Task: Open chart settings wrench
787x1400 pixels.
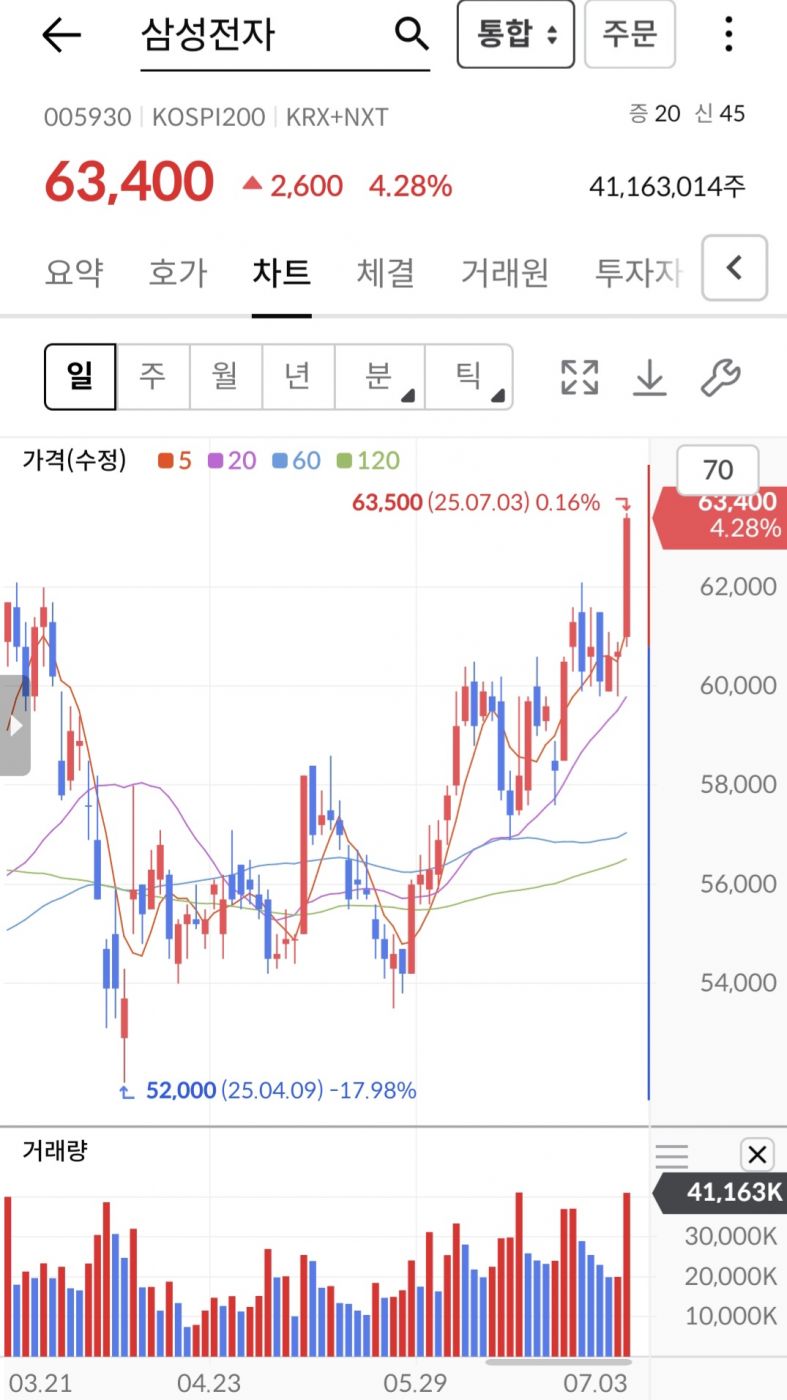Action: pyautogui.click(x=720, y=377)
